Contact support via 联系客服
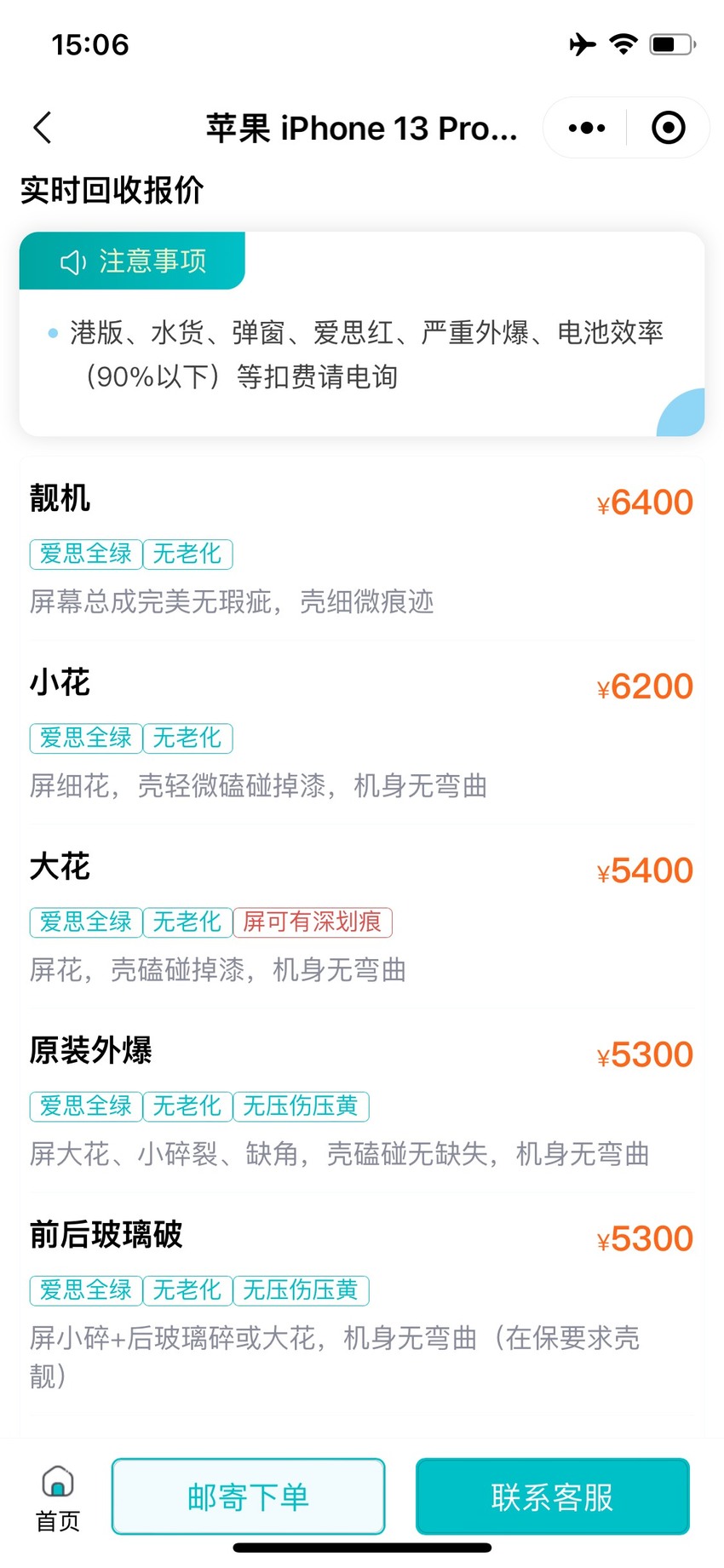724x1568 pixels. pyautogui.click(x=553, y=1496)
